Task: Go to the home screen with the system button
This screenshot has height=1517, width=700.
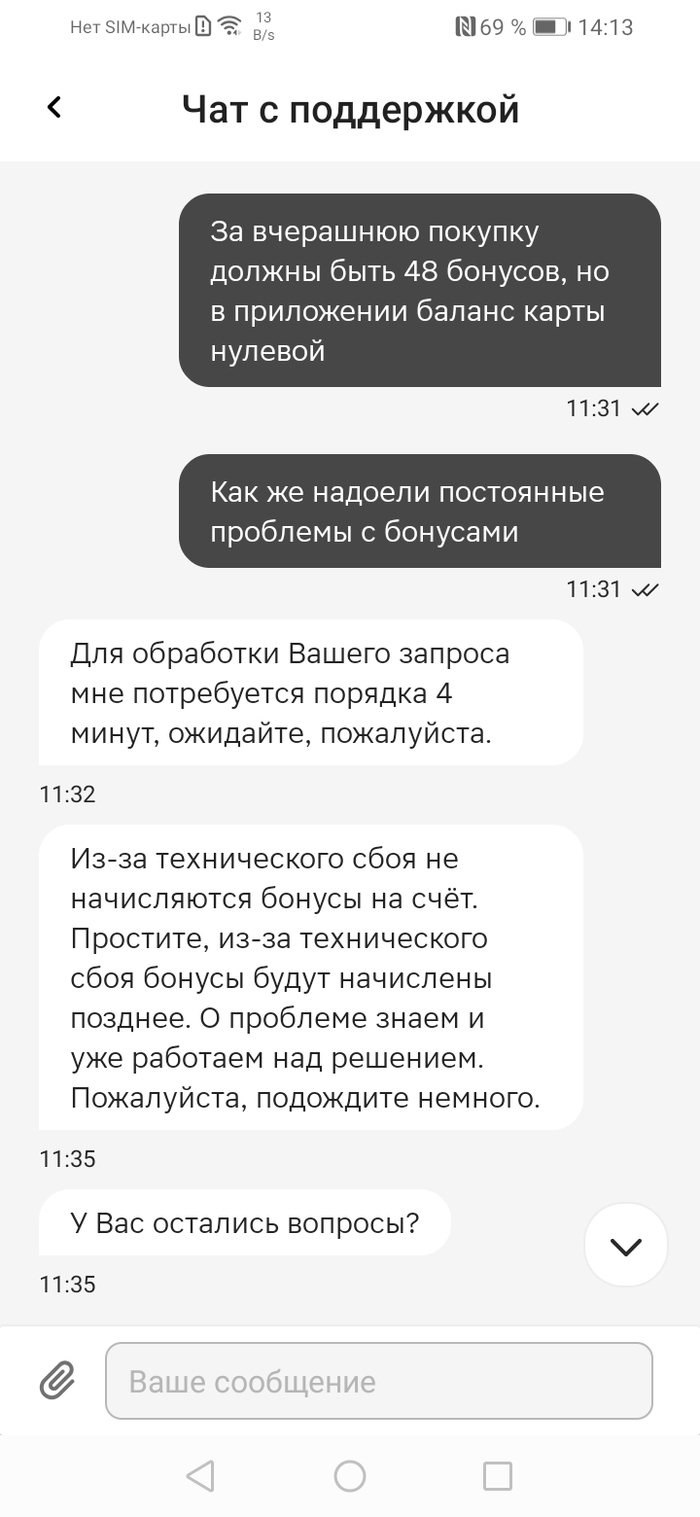Action: (350, 1476)
